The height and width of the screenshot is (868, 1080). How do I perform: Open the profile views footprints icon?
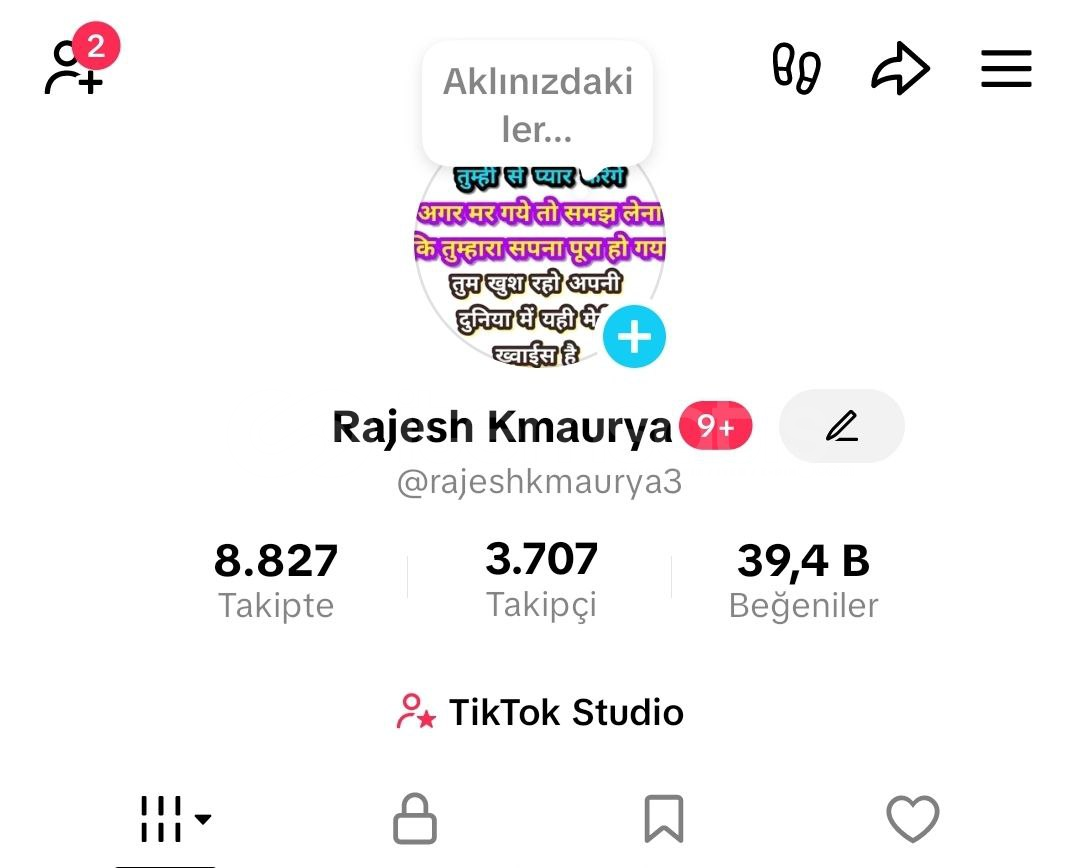click(x=796, y=69)
